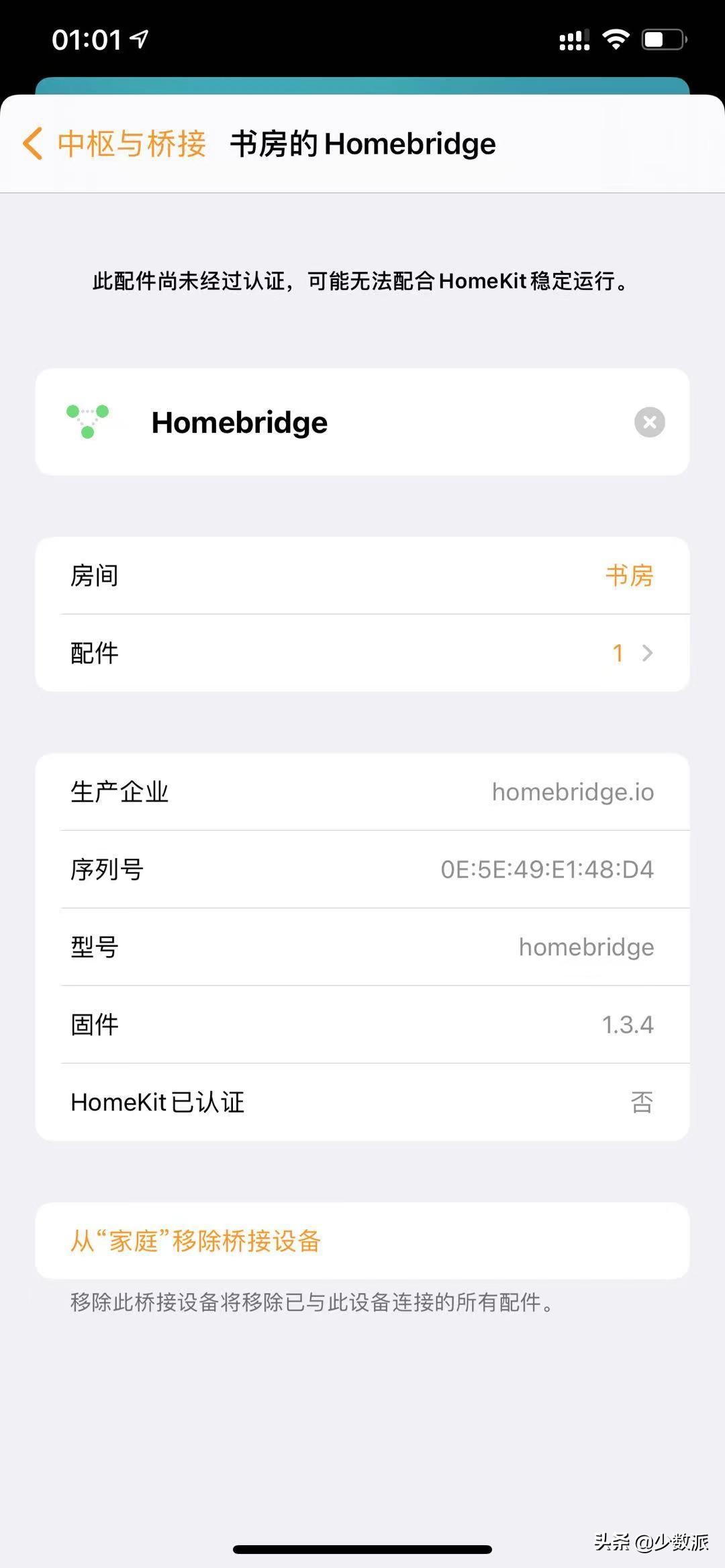
Task: Tap the clear (X) icon beside Homebridge name
Action: 648,421
